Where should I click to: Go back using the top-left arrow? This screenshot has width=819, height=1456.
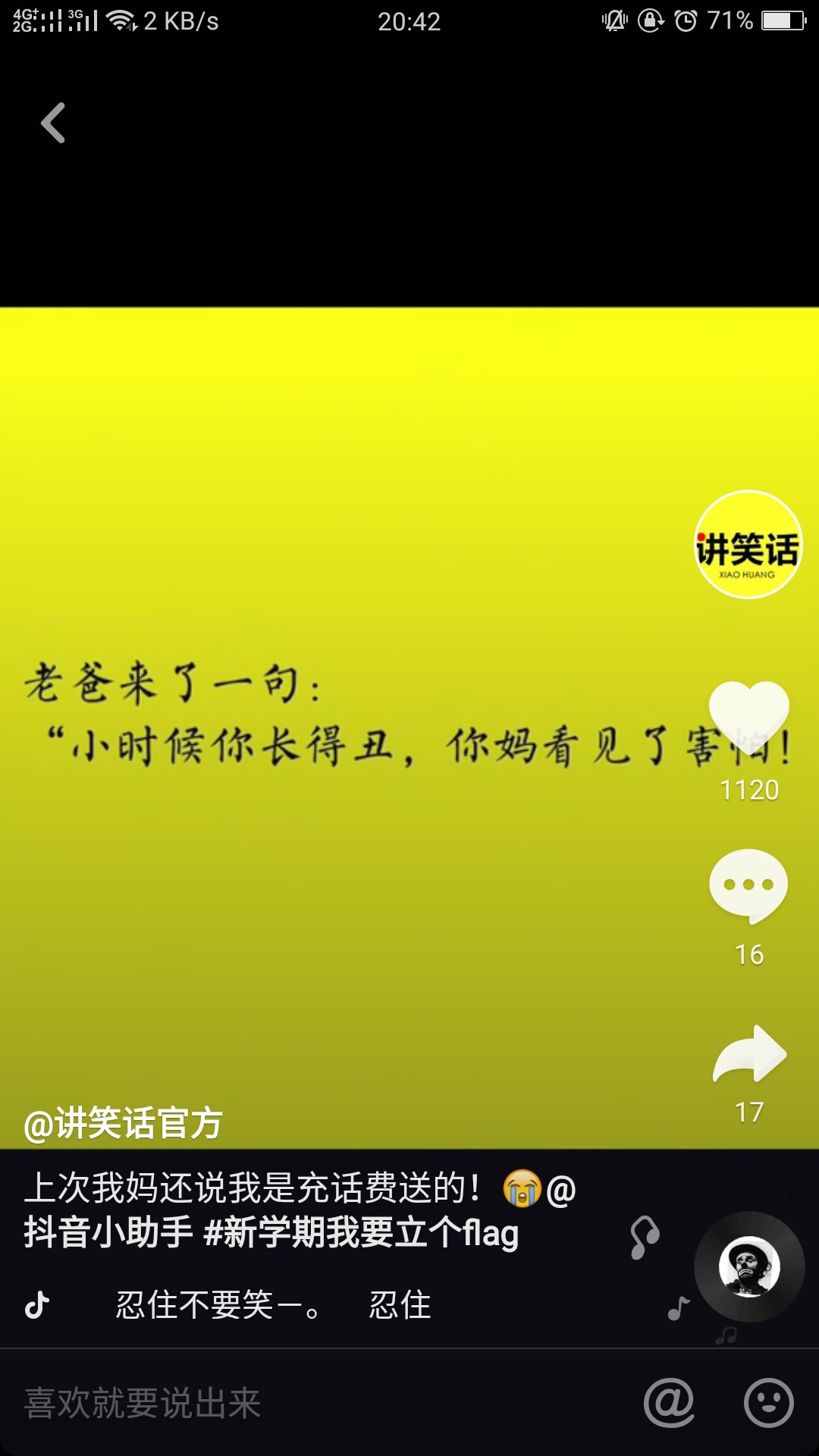[x=53, y=123]
